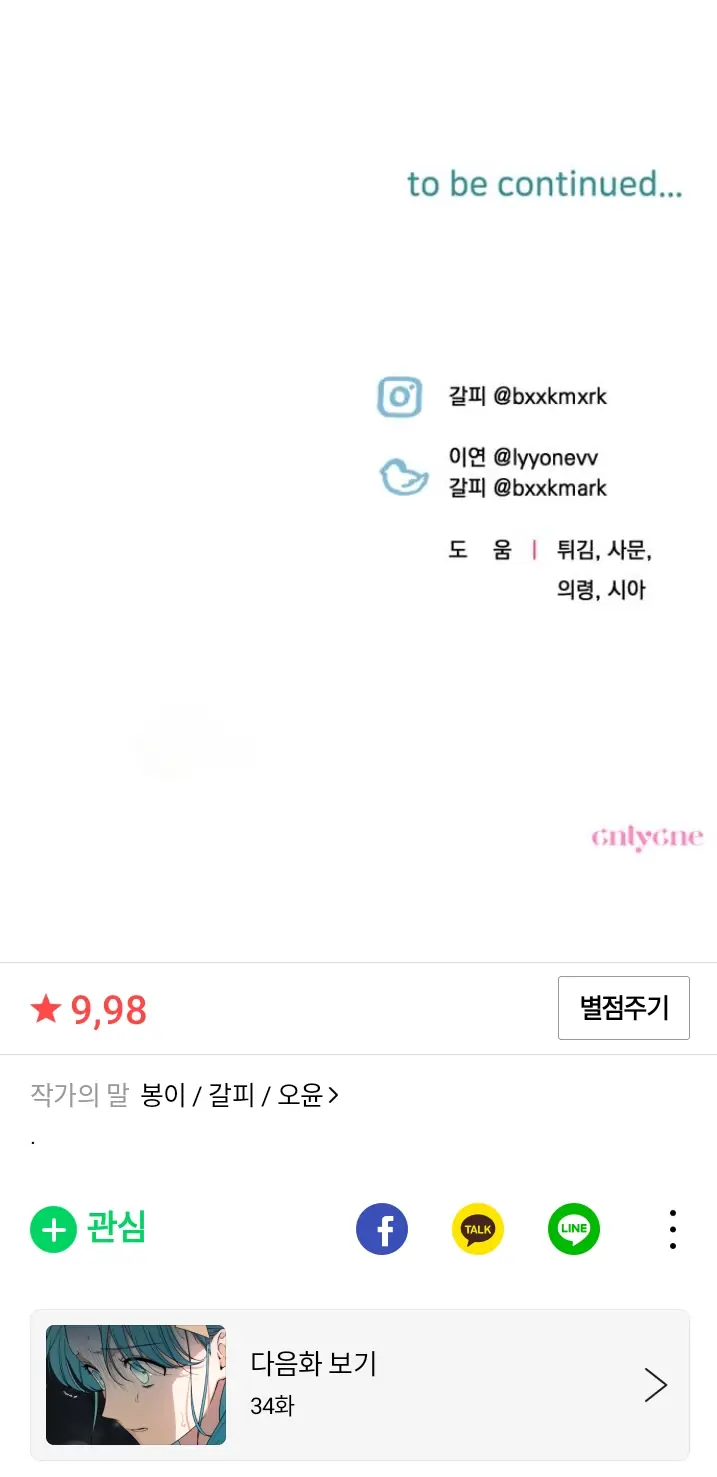The height and width of the screenshot is (1477, 717).
Task: Open the more options menu
Action: (673, 1229)
